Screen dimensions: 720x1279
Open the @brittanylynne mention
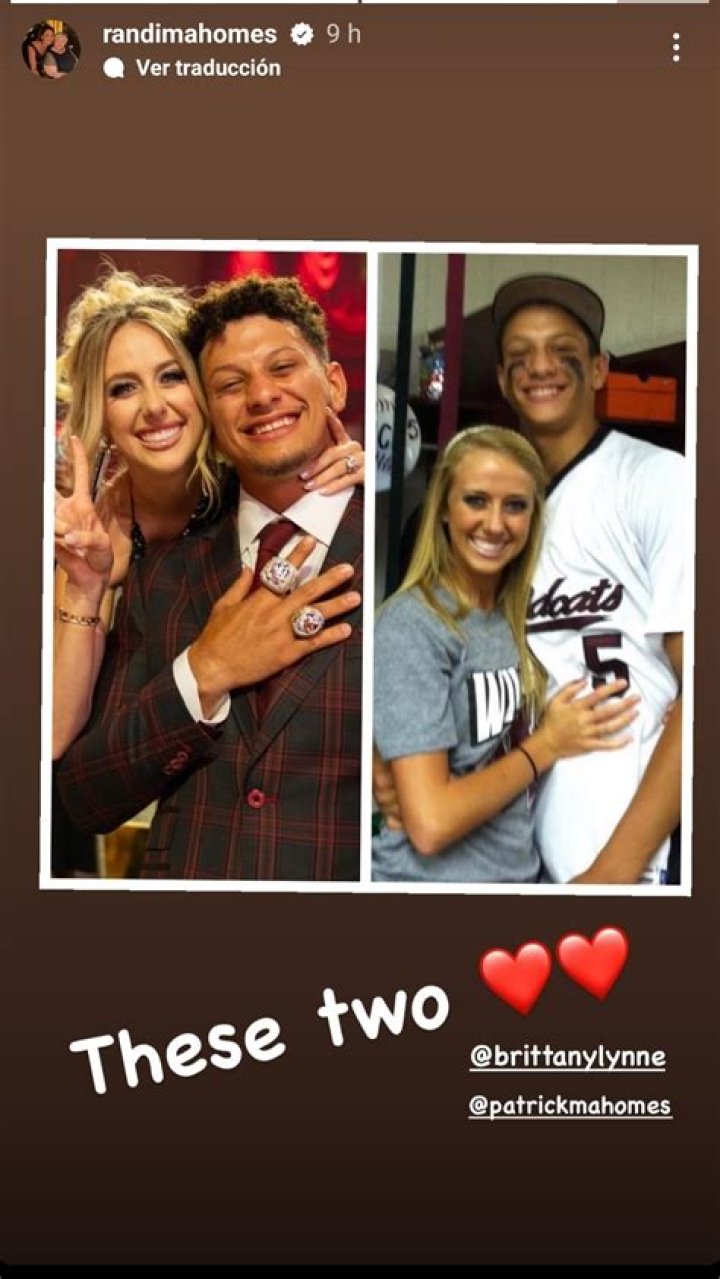[567, 1056]
